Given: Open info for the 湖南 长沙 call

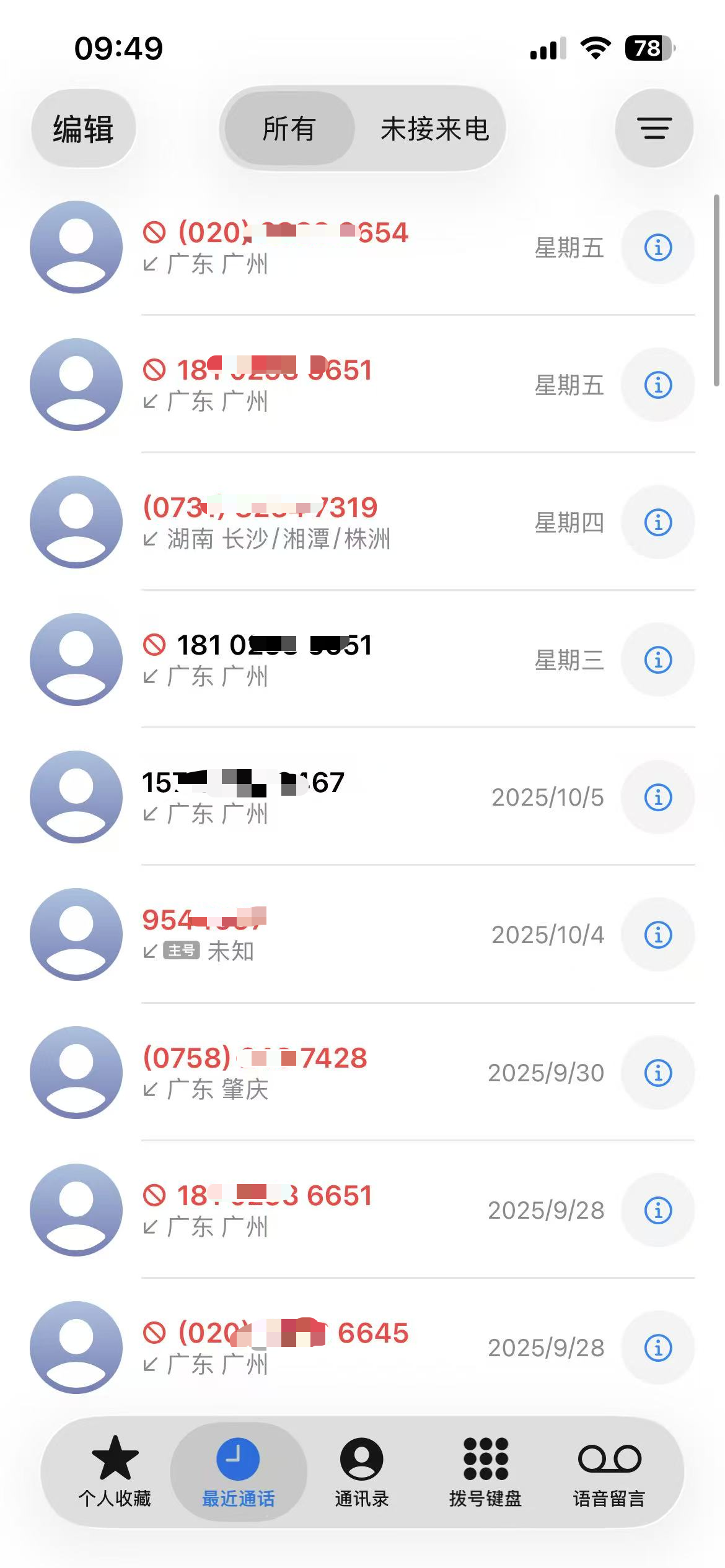Looking at the screenshot, I should [658, 523].
